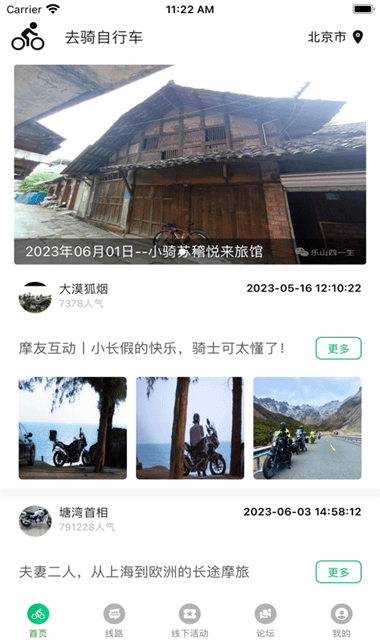Open the 小骑苏稽悦来旅馆 banner

click(x=190, y=164)
